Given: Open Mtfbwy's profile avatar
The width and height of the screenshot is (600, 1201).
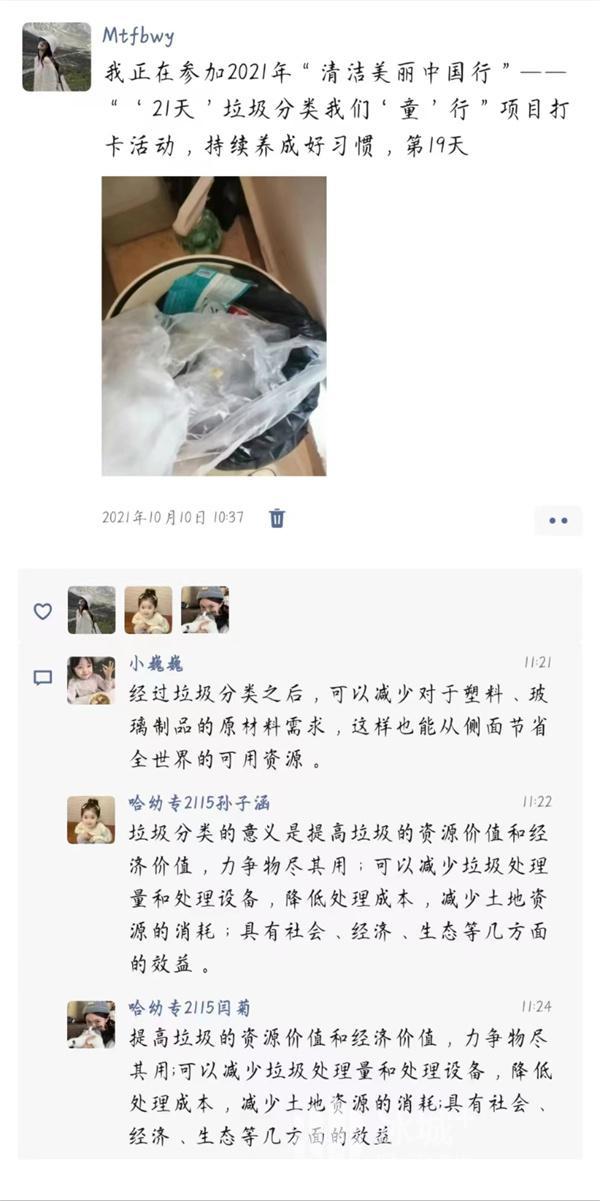Looking at the screenshot, I should (56, 58).
